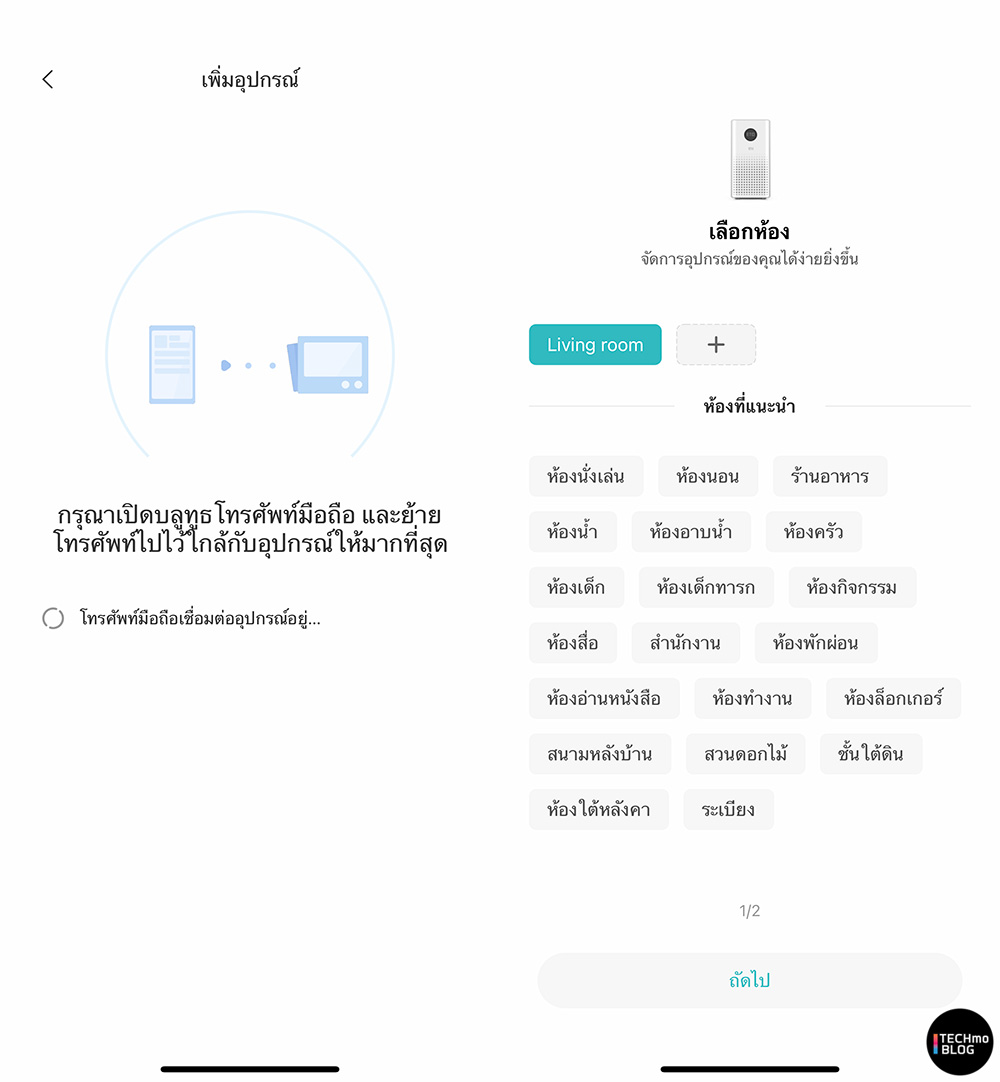Choose สำนักงาน as the room

pyautogui.click(x=686, y=643)
